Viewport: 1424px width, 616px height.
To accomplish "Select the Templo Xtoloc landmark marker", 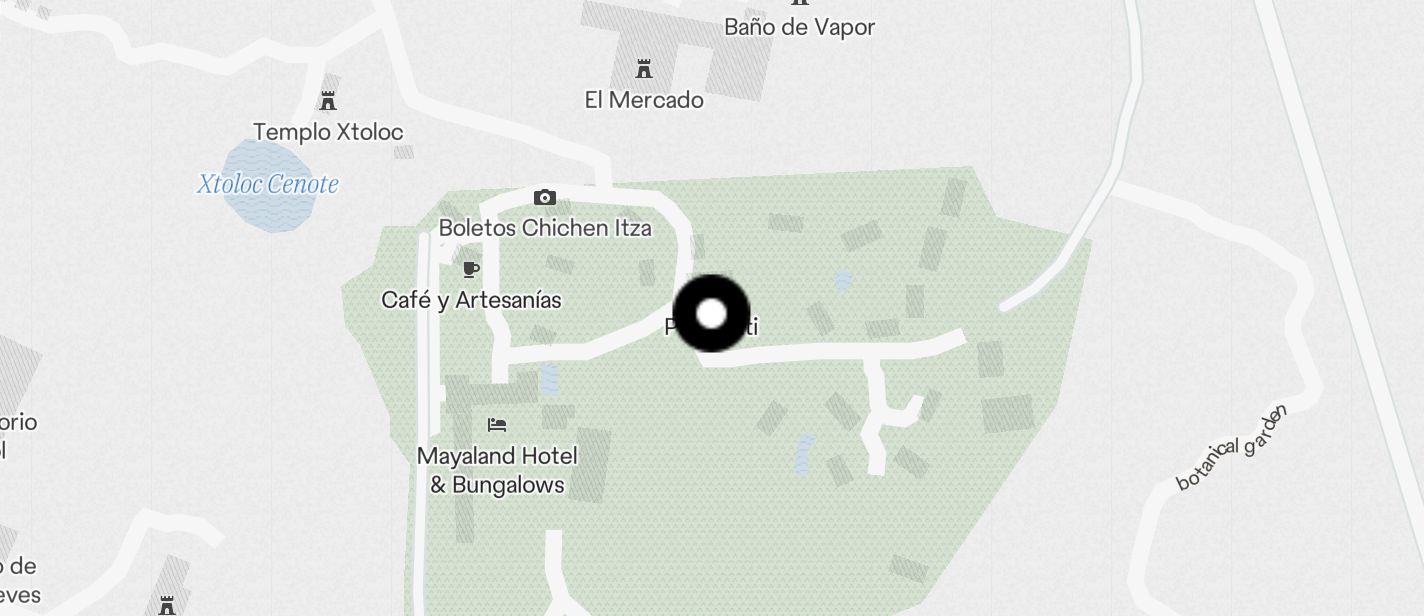I will tap(328, 101).
